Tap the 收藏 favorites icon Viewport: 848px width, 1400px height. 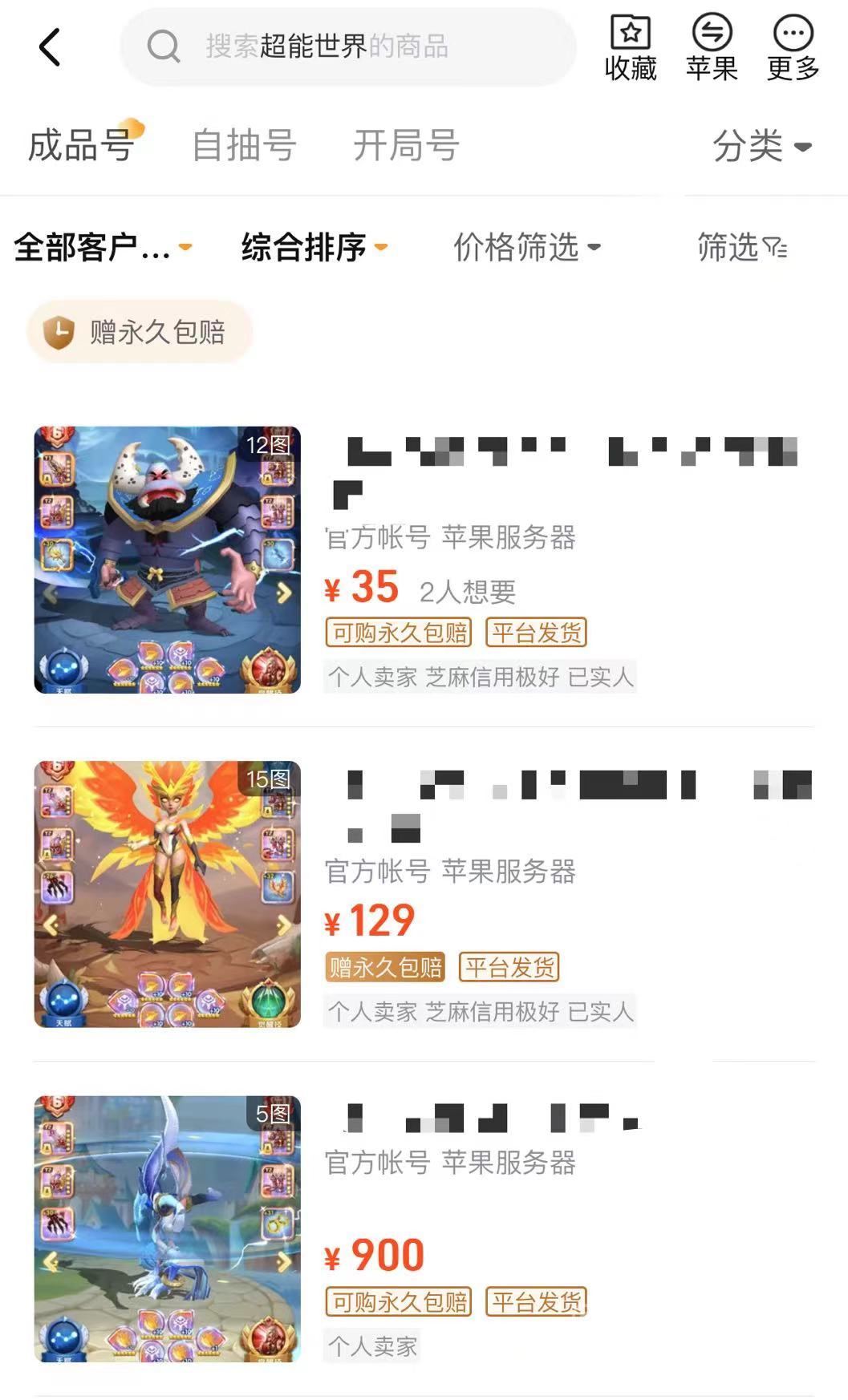click(631, 48)
